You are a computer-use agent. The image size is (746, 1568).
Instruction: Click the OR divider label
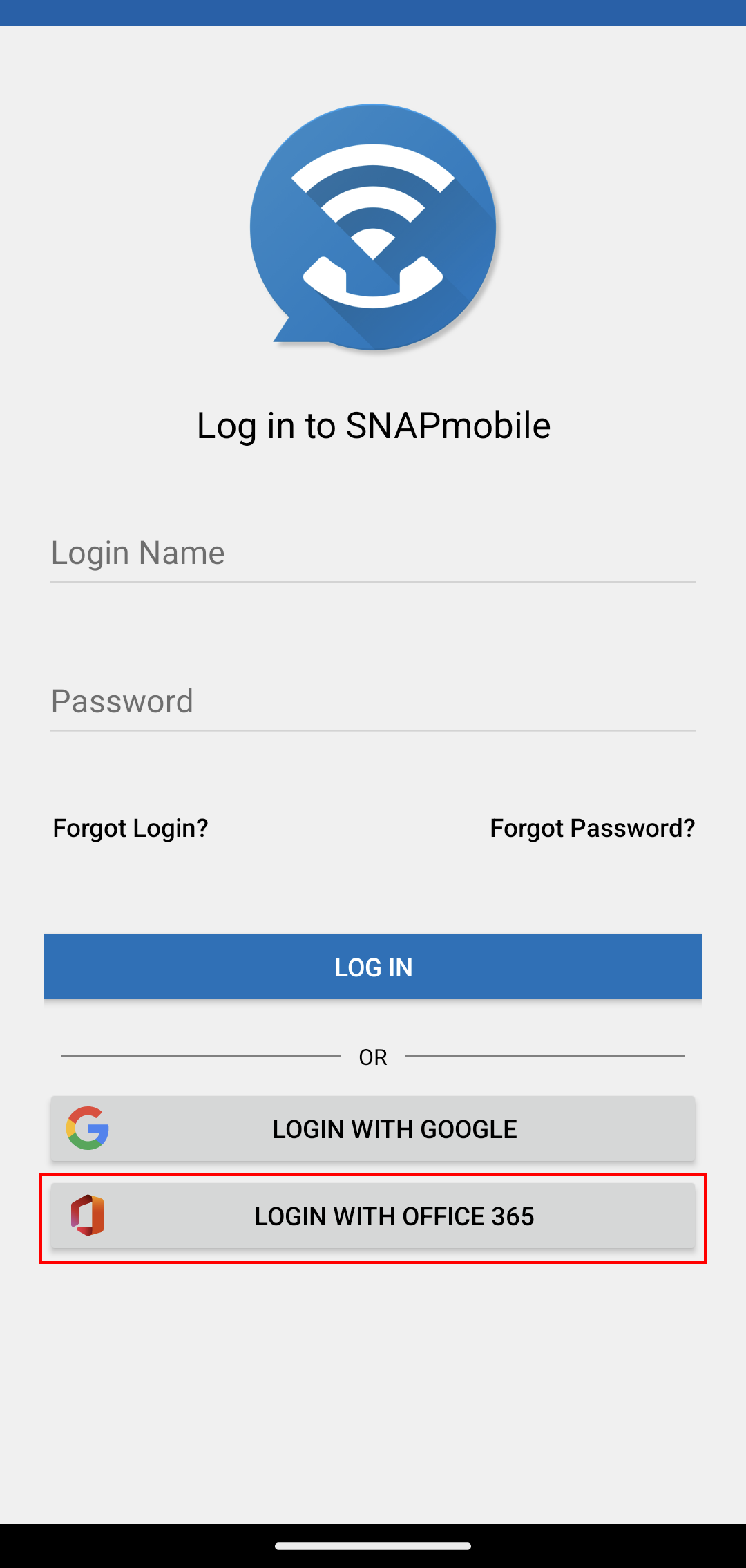coord(373,1057)
